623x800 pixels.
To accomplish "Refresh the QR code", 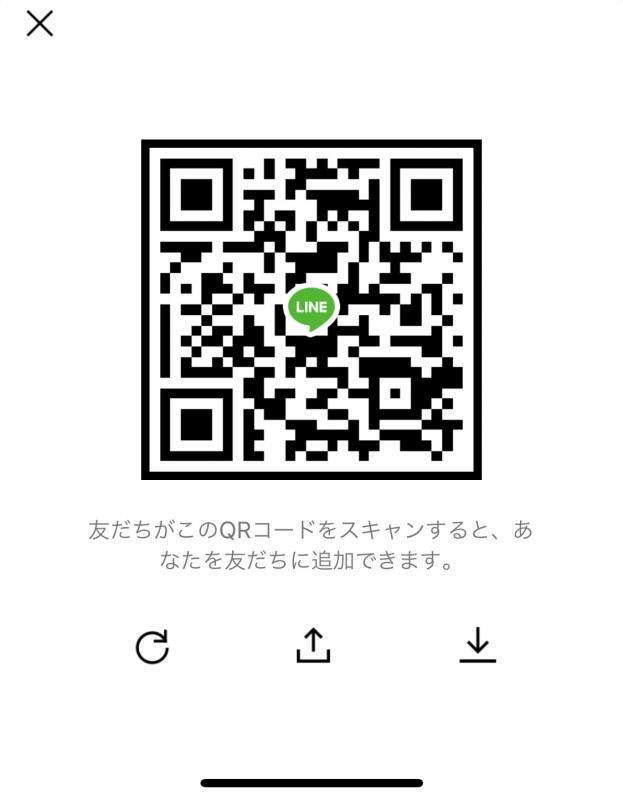I will click(152, 647).
